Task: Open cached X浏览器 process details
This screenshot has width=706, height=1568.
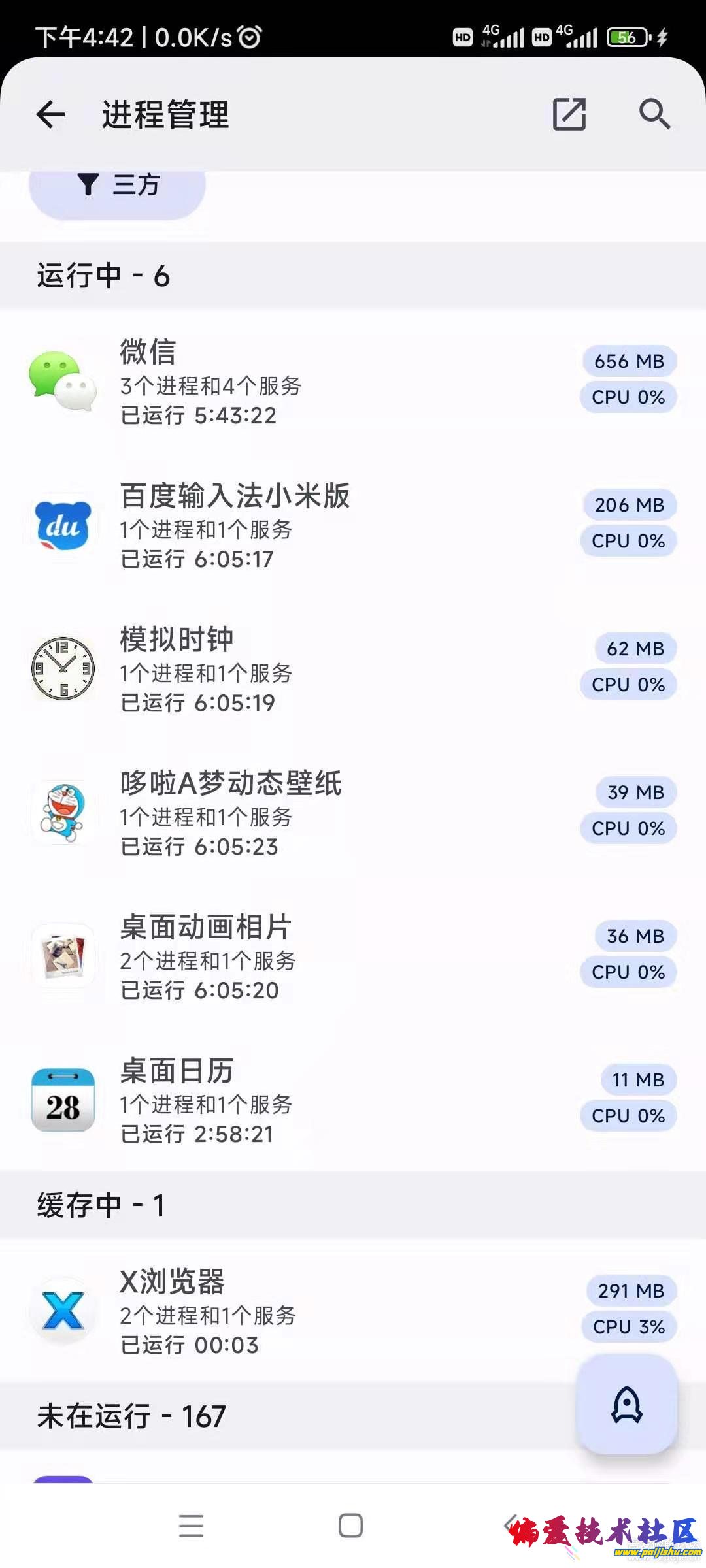Action: click(353, 1311)
